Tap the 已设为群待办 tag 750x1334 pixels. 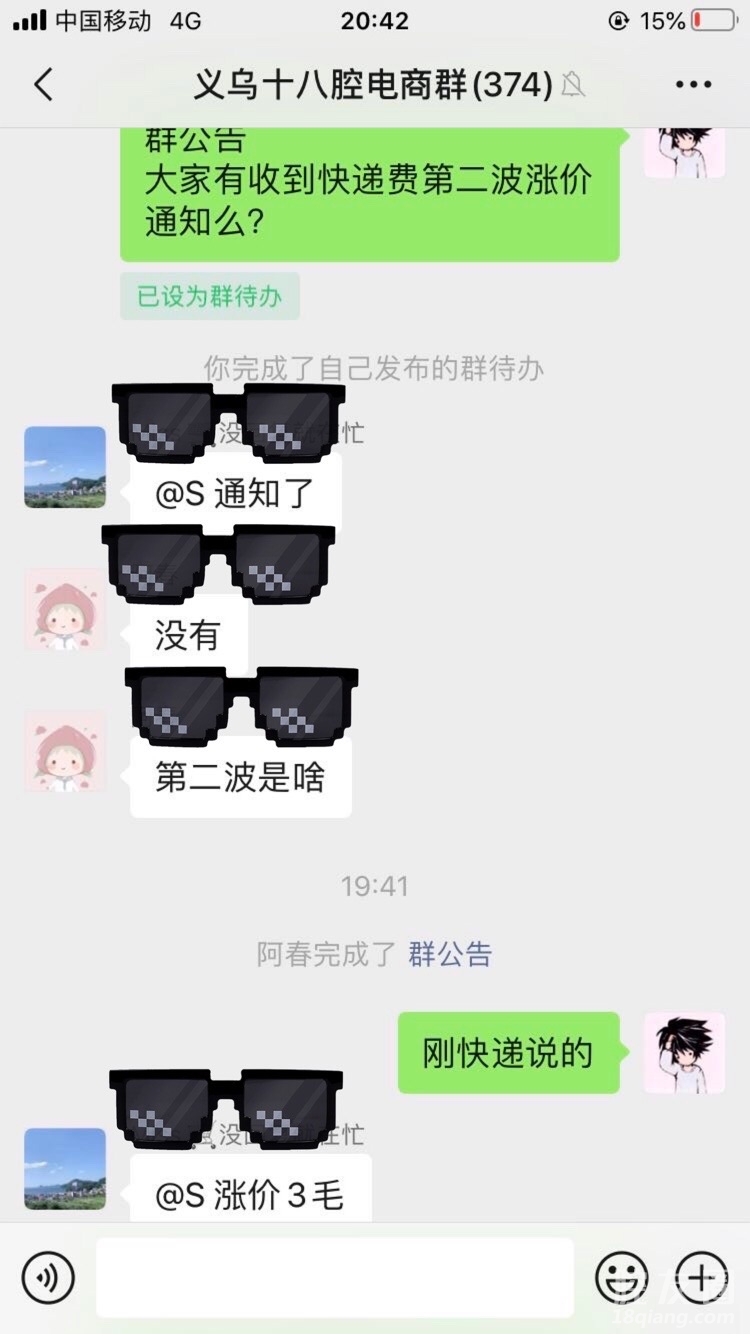(x=209, y=297)
